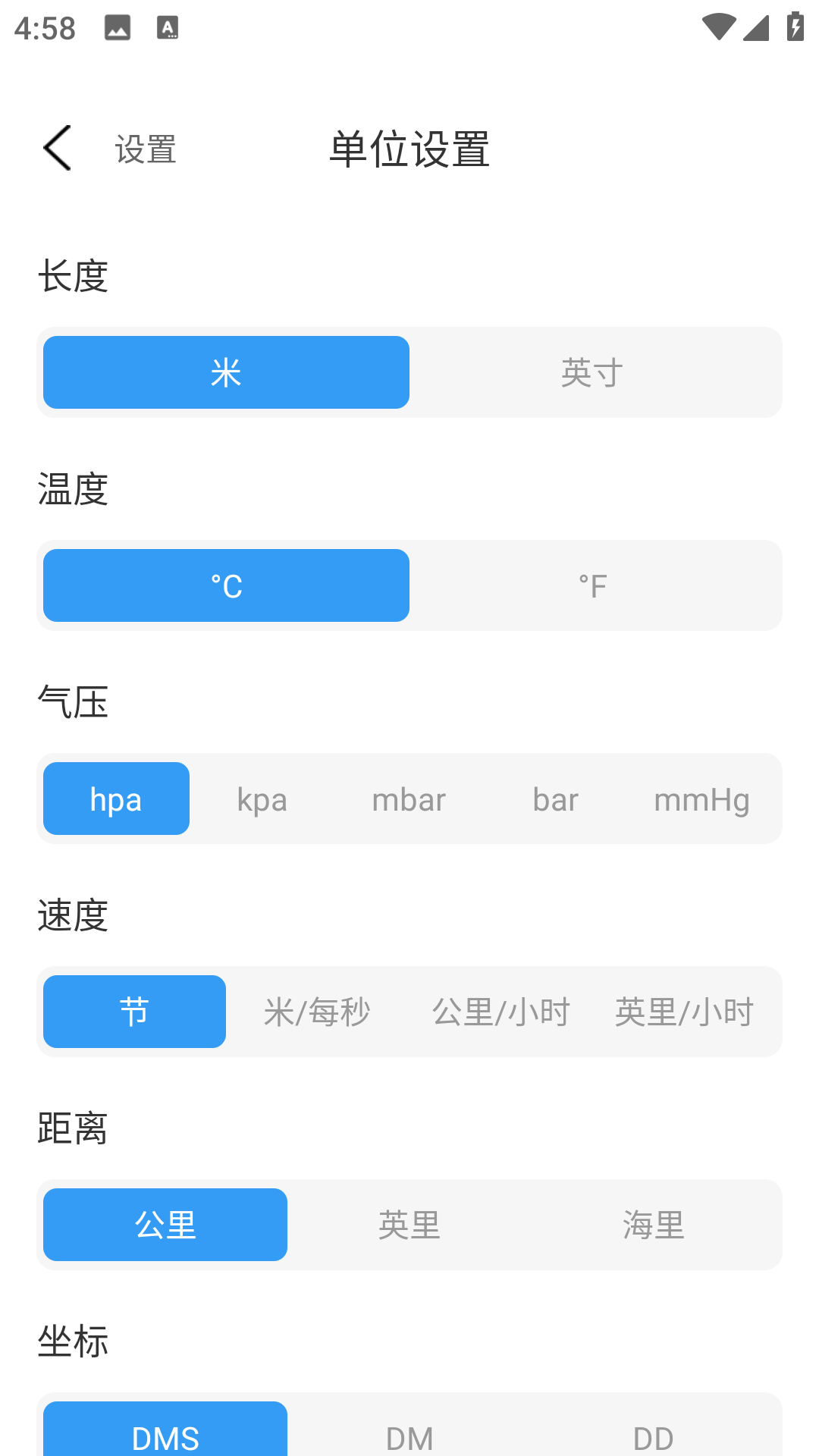Select 英寸 as the length unit

[592, 372]
